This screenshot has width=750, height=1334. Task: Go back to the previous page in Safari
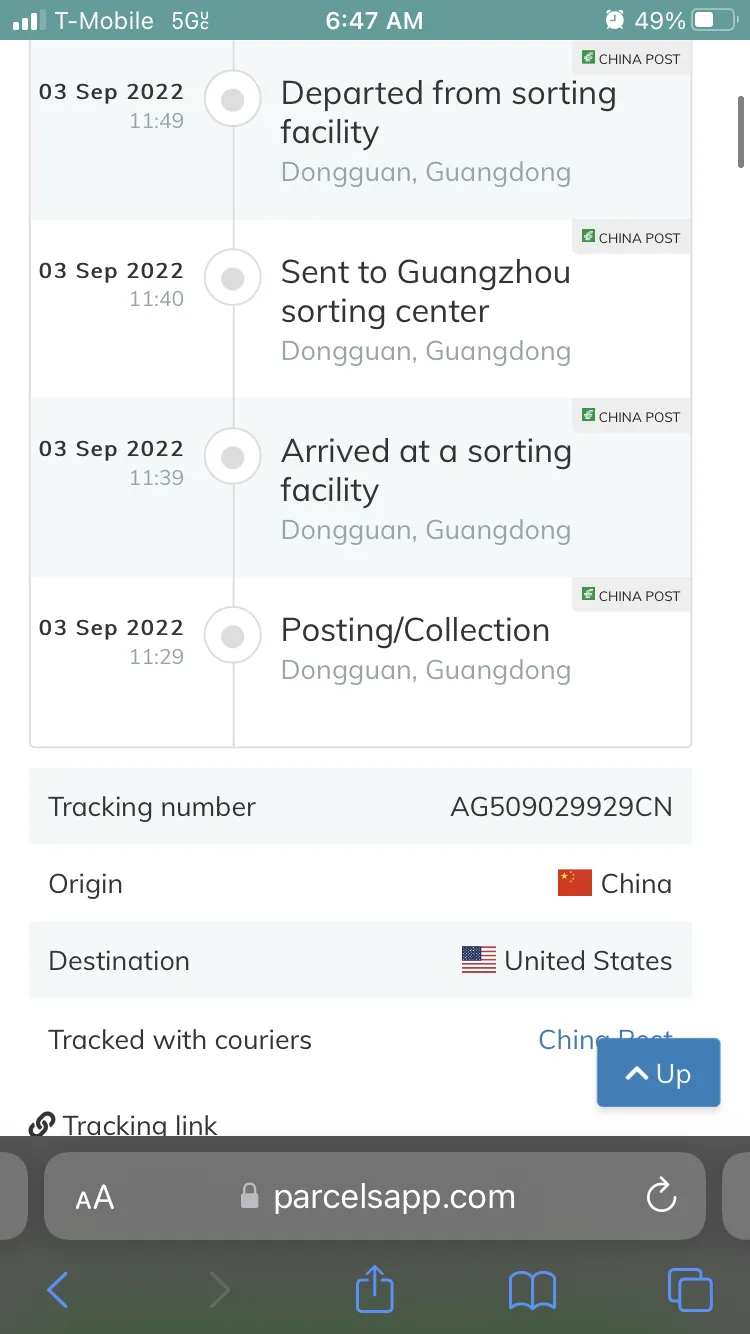coord(58,1290)
